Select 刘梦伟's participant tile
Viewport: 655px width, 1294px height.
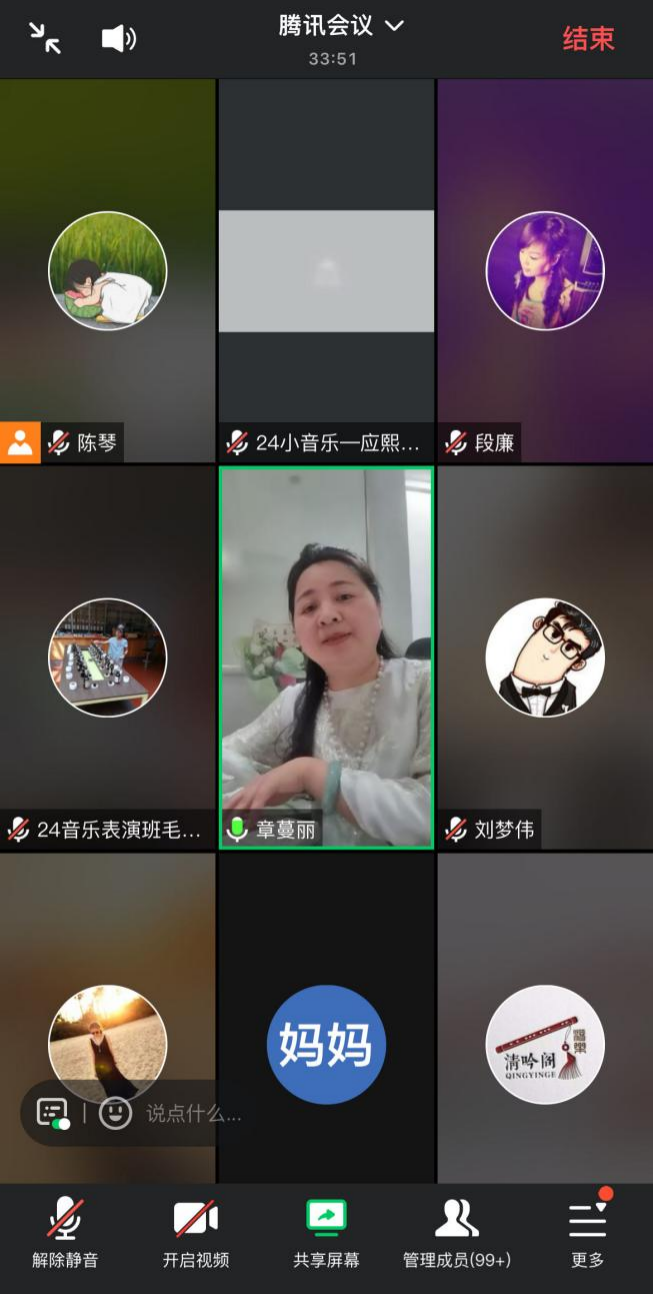545,657
